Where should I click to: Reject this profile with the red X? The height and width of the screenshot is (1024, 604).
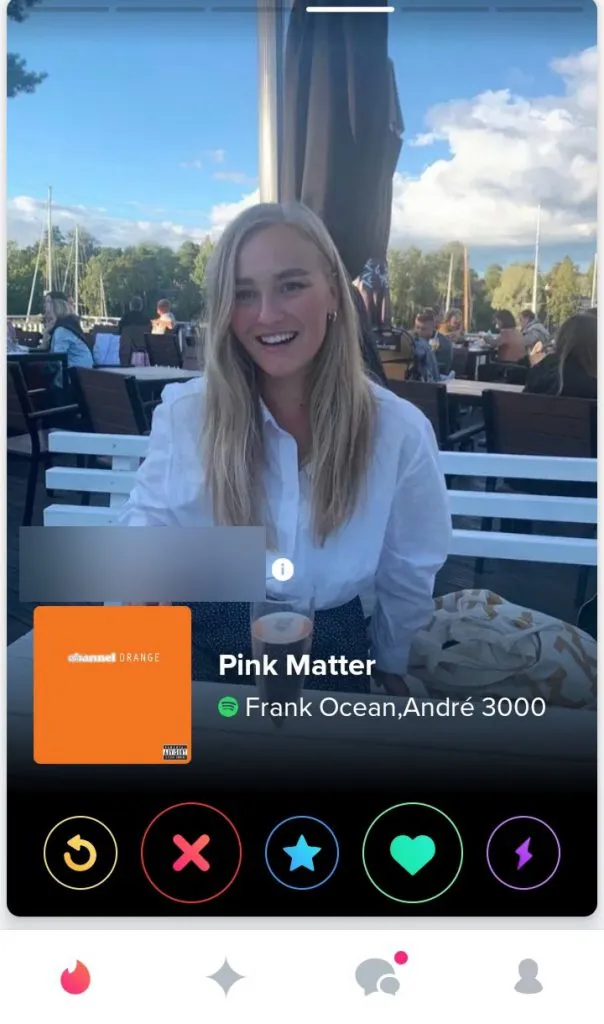pyautogui.click(x=191, y=853)
